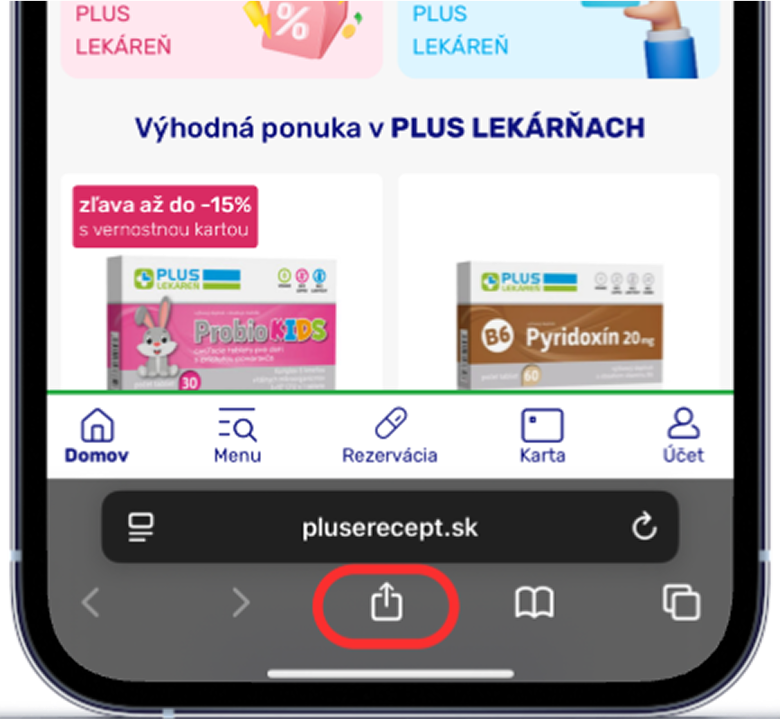Viewport: 780px width, 719px height.
Task: Switch to the Rezervácia tab
Action: point(390,437)
